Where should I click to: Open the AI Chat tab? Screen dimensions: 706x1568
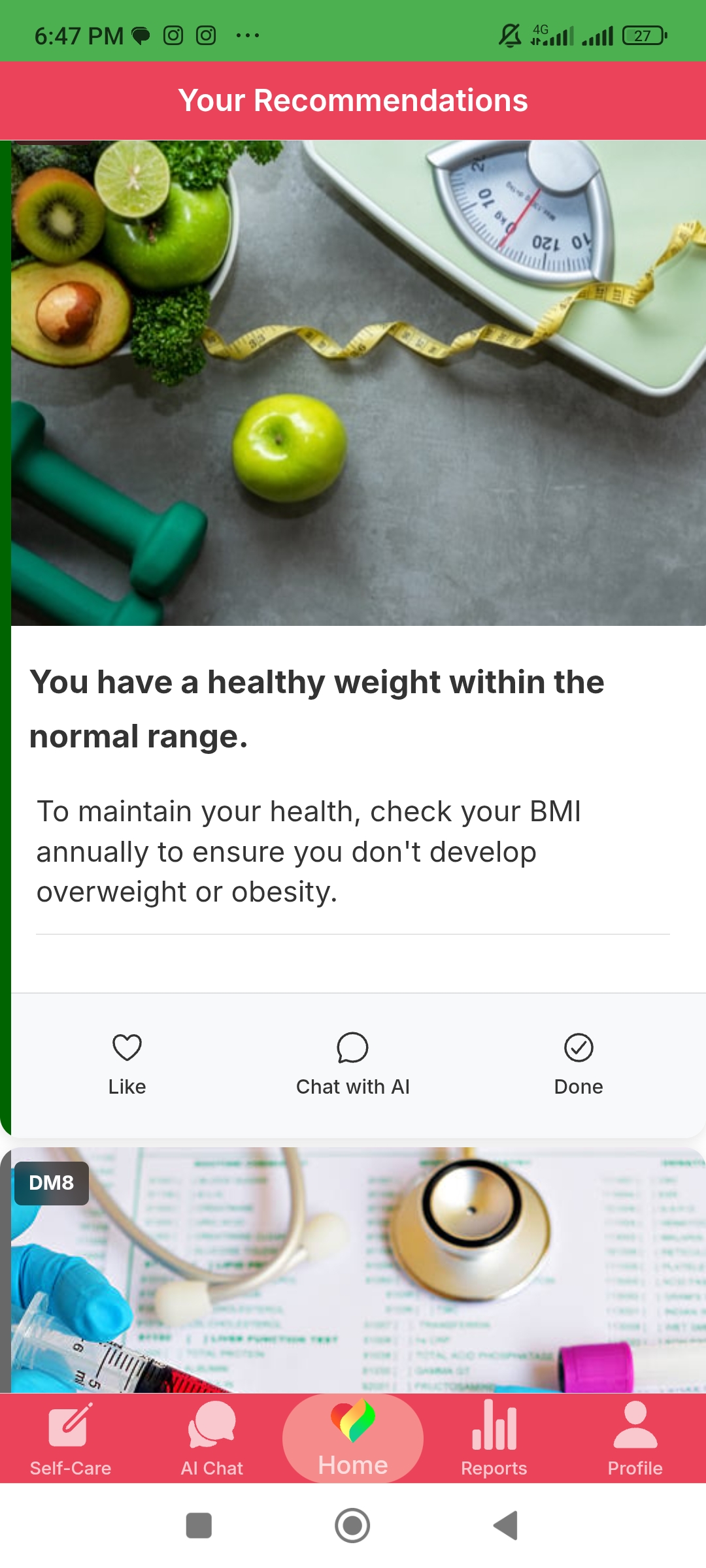click(212, 1440)
